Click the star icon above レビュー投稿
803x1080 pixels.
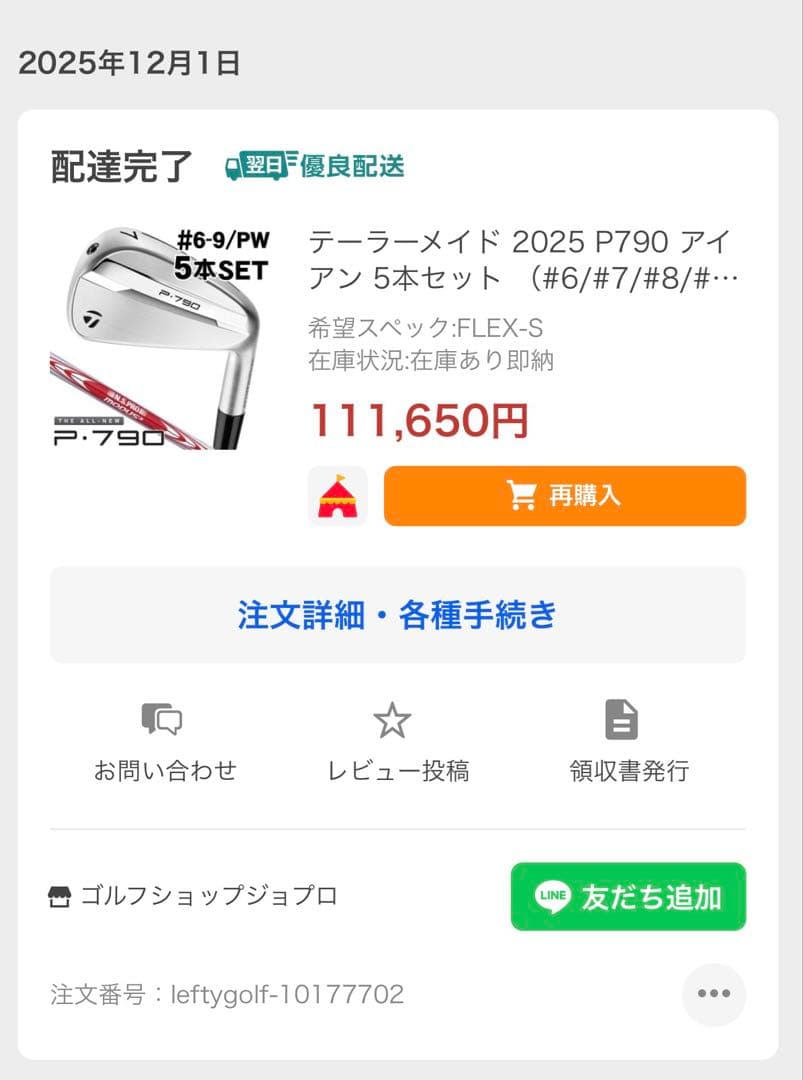(391, 719)
